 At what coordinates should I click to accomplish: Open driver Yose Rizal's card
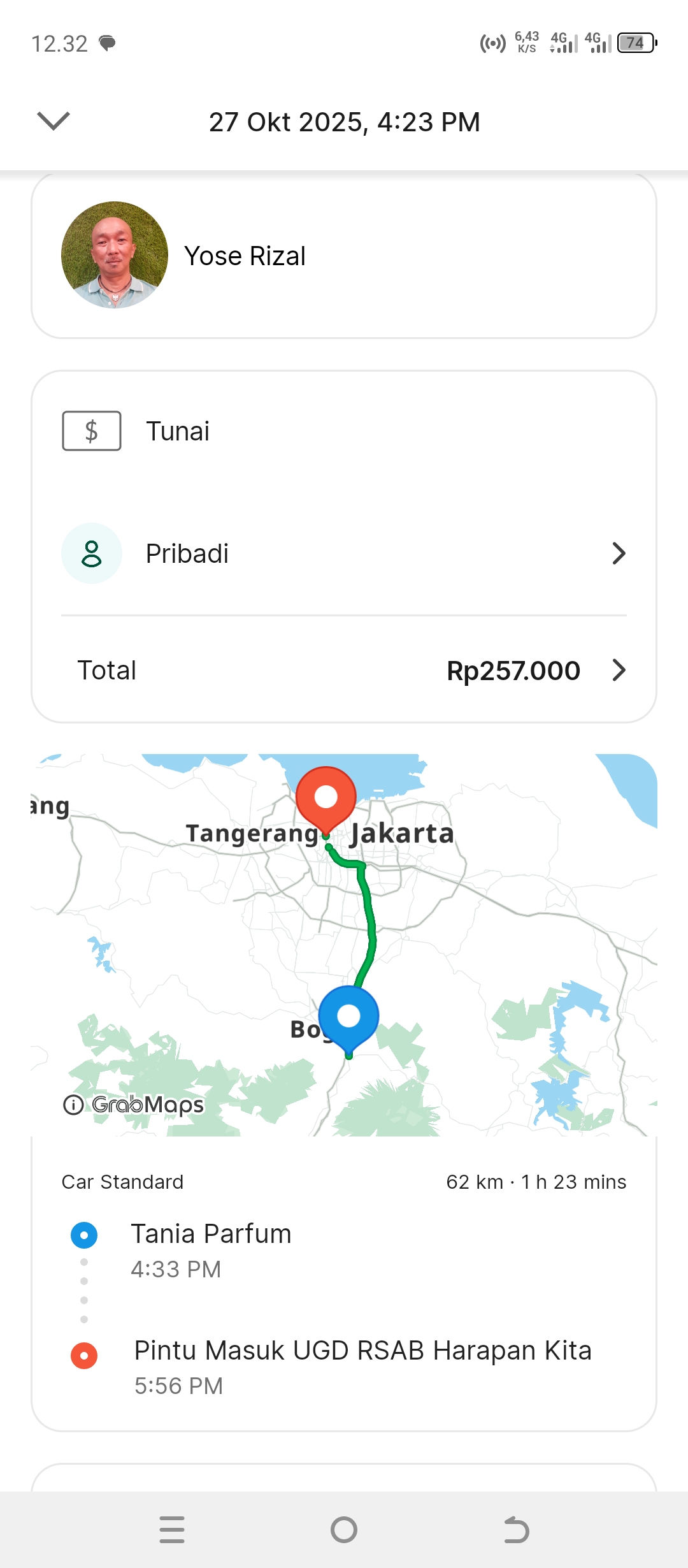point(344,256)
